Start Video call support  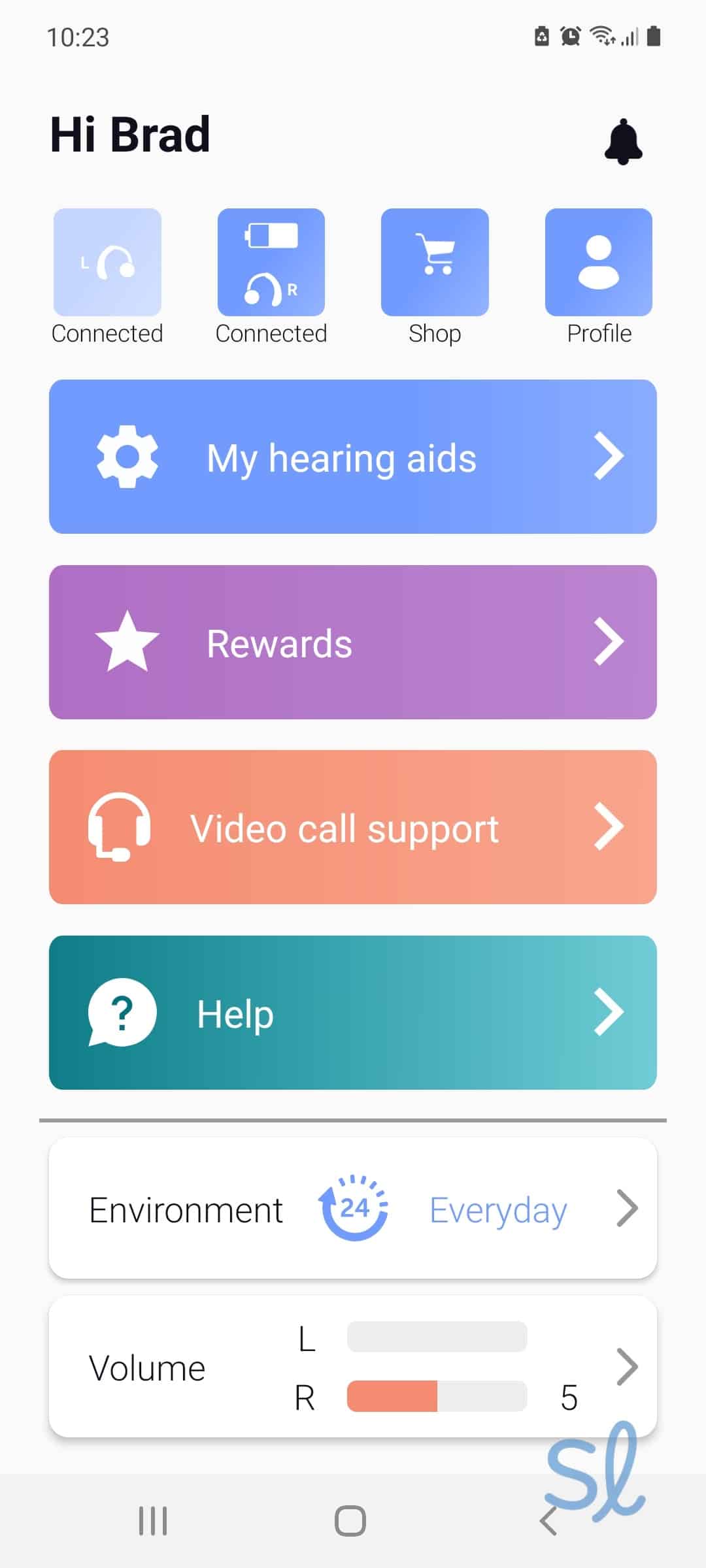tap(353, 827)
